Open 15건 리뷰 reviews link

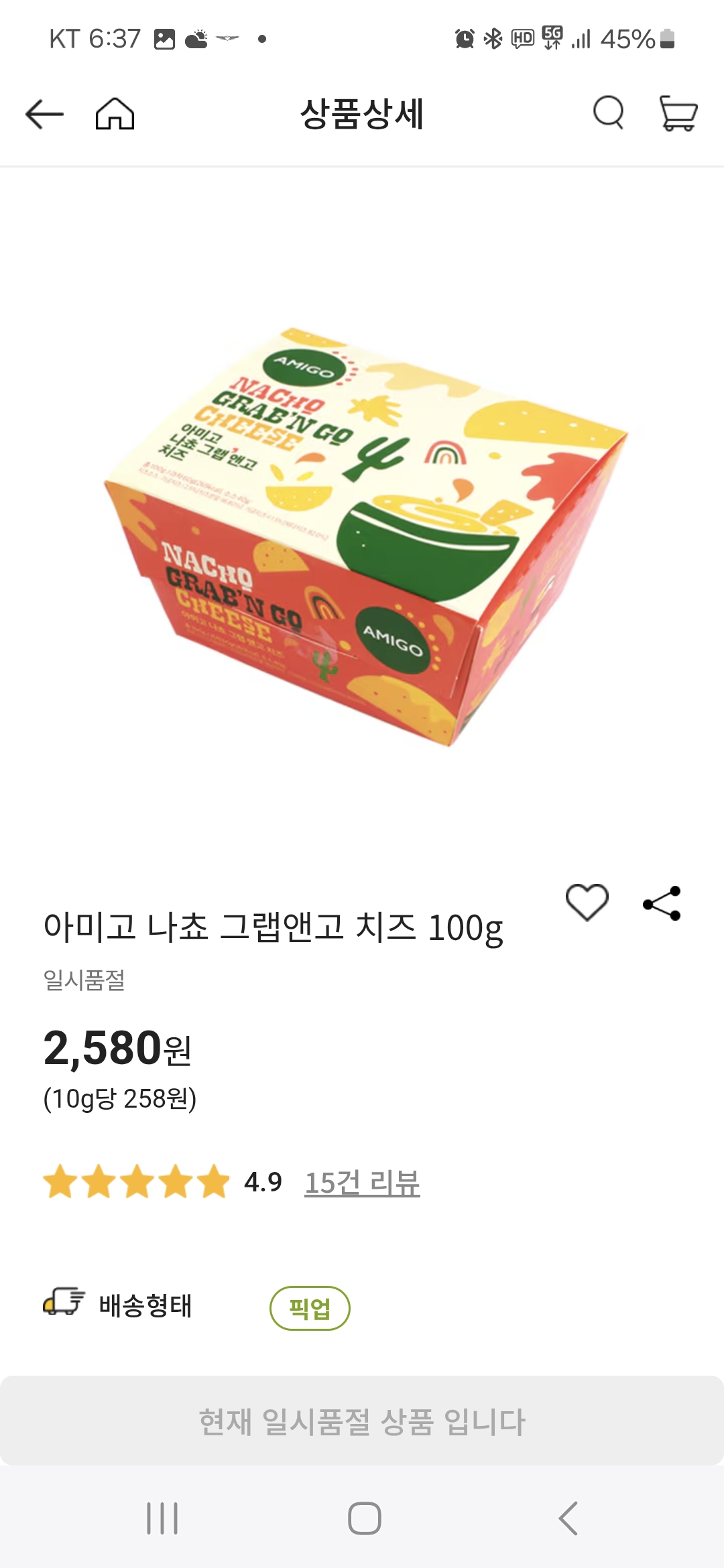[x=362, y=1180]
